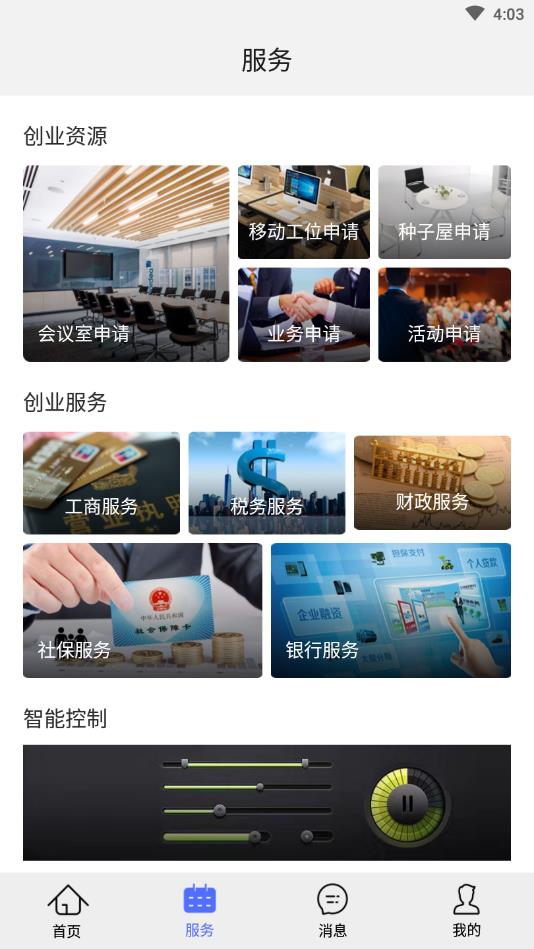Tap the 银行服务 card
This screenshot has width=534, height=949.
click(391, 610)
